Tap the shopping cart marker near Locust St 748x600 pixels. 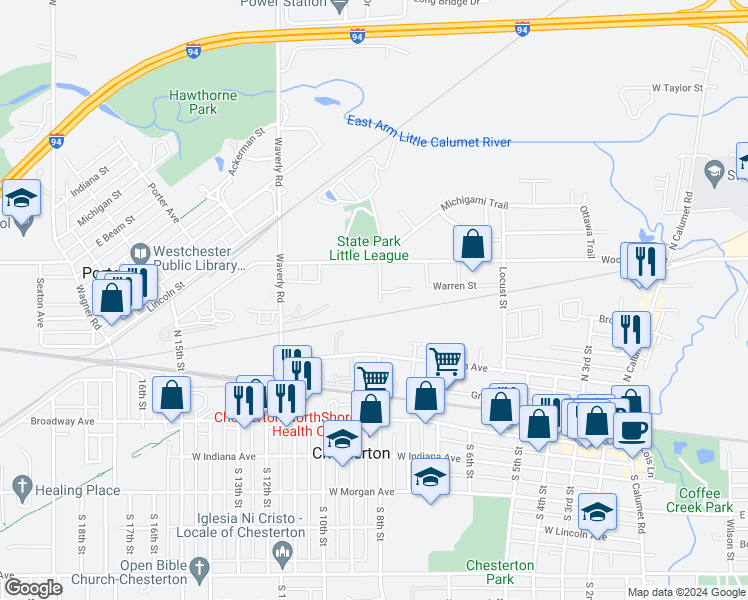point(446,362)
